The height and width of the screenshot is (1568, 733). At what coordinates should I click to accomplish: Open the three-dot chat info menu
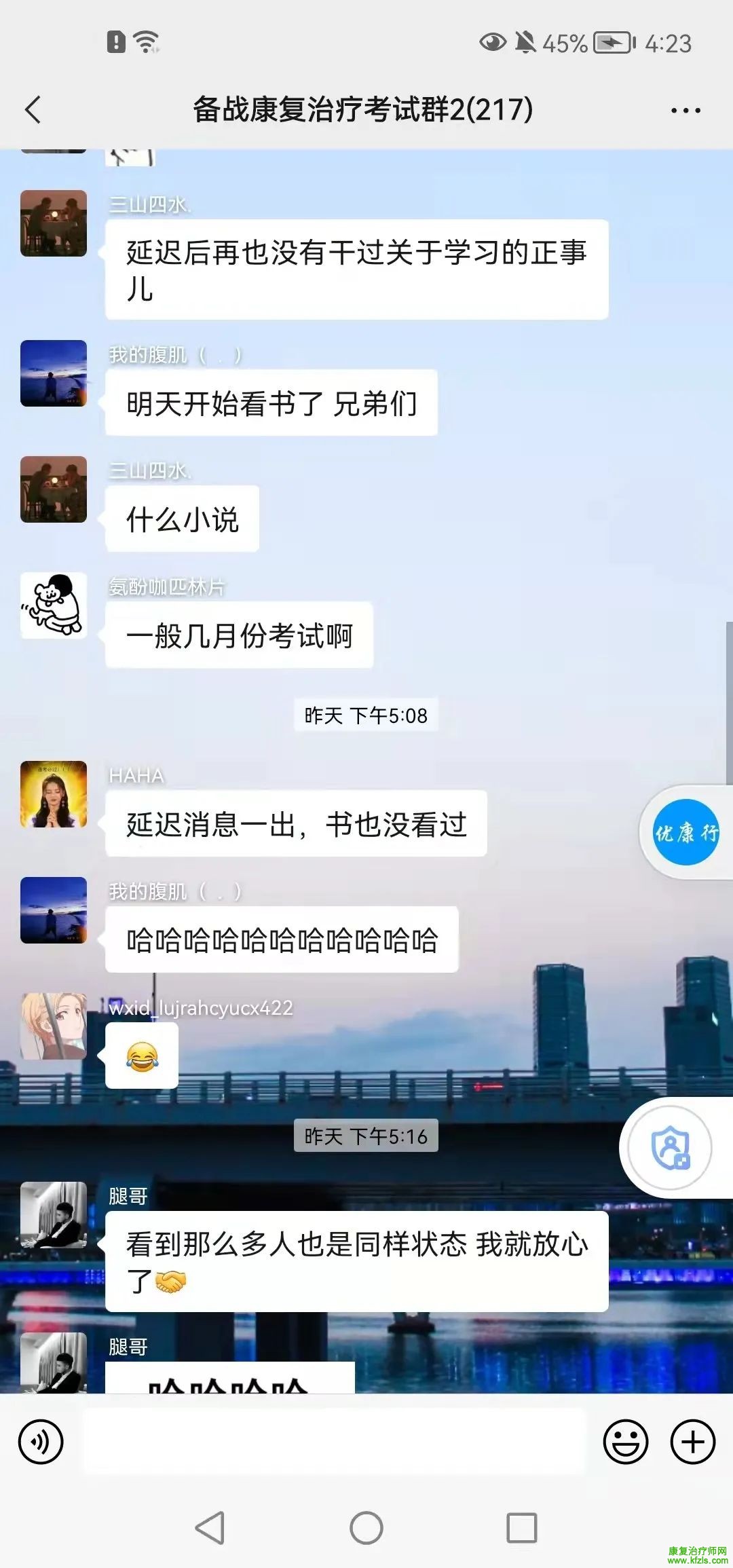pyautogui.click(x=685, y=110)
